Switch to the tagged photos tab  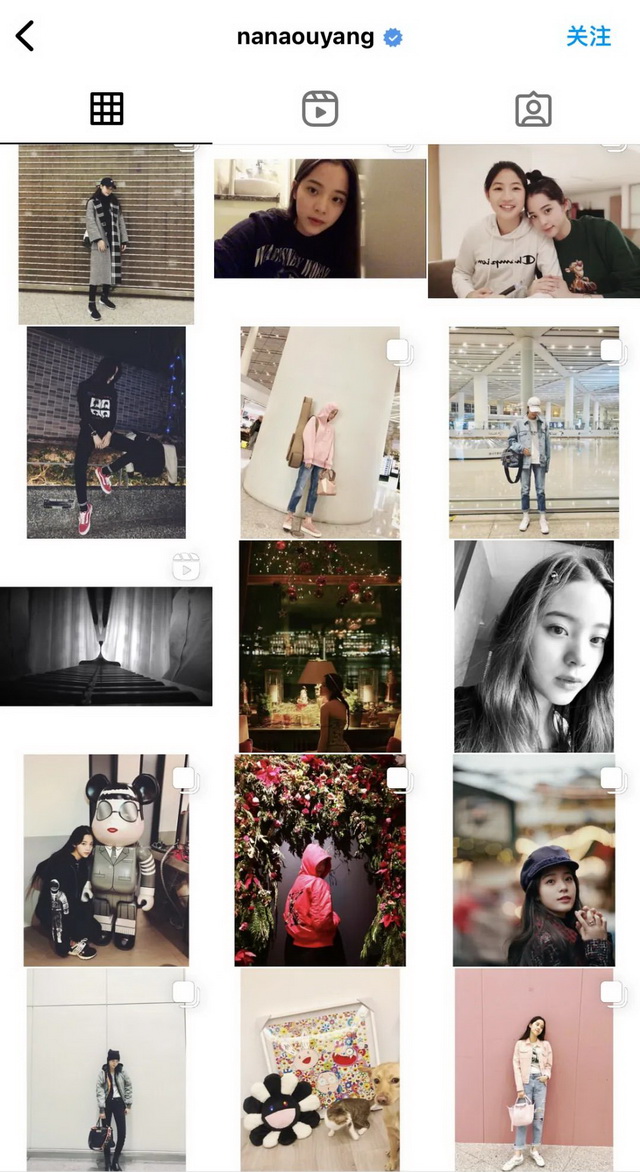[533, 109]
